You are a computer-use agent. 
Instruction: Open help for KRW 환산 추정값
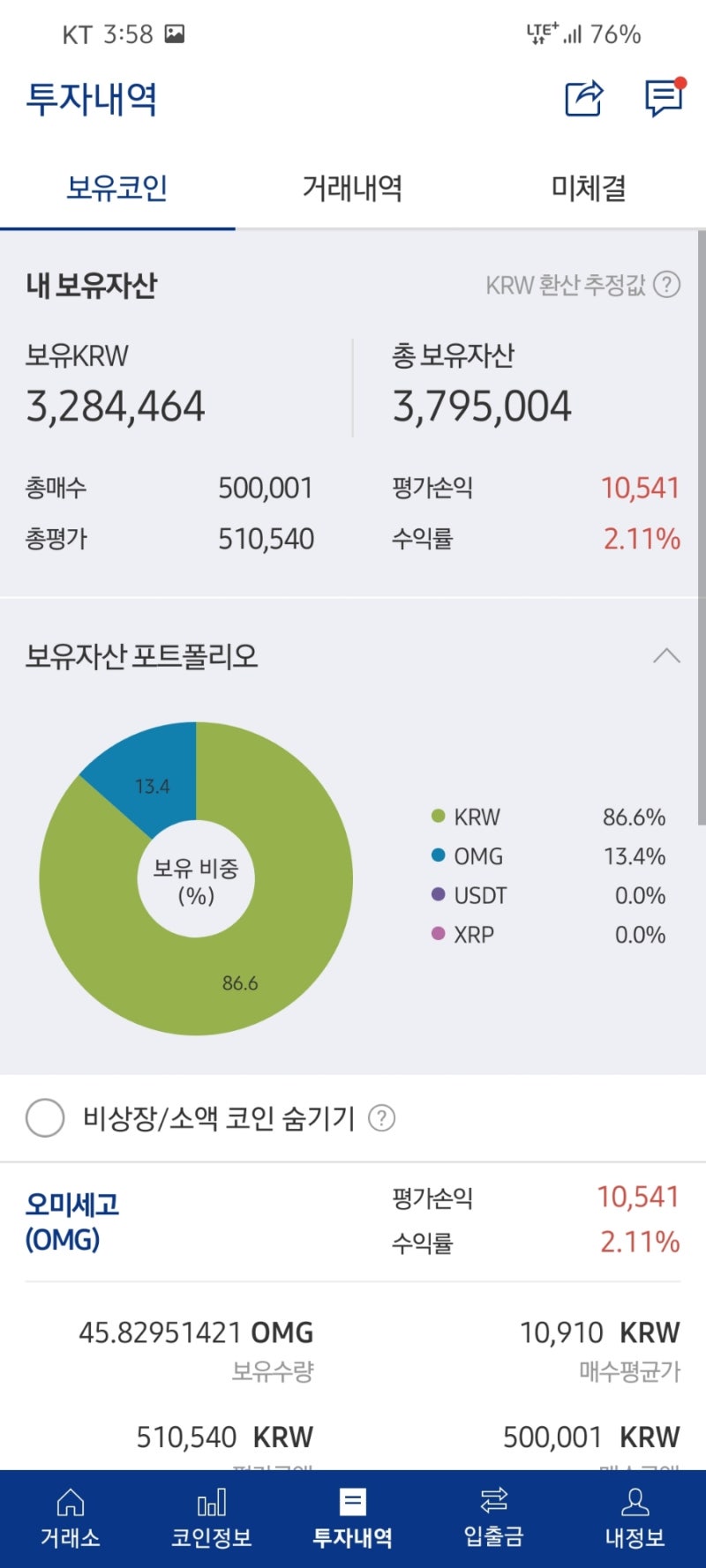[668, 285]
